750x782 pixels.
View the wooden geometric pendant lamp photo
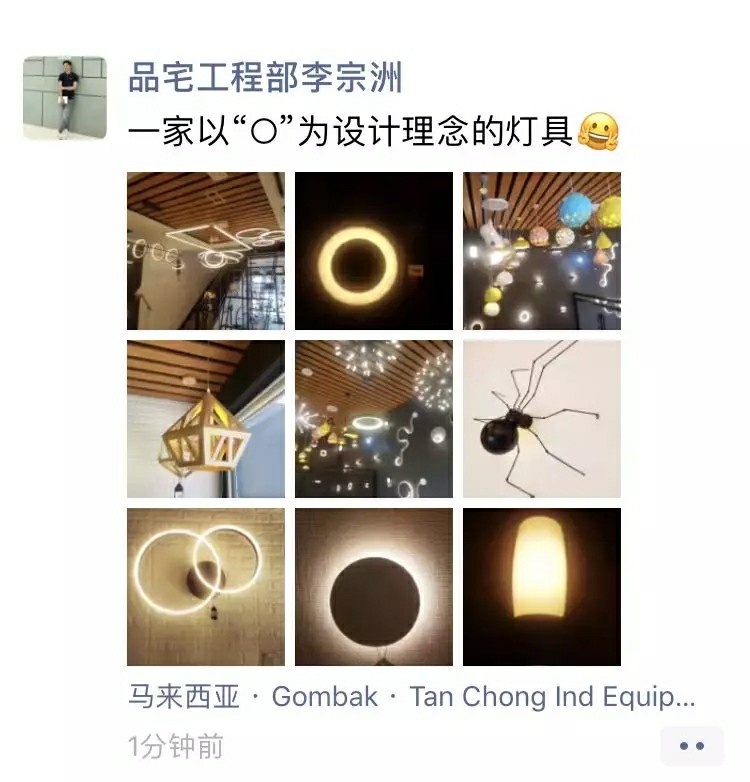(x=206, y=419)
